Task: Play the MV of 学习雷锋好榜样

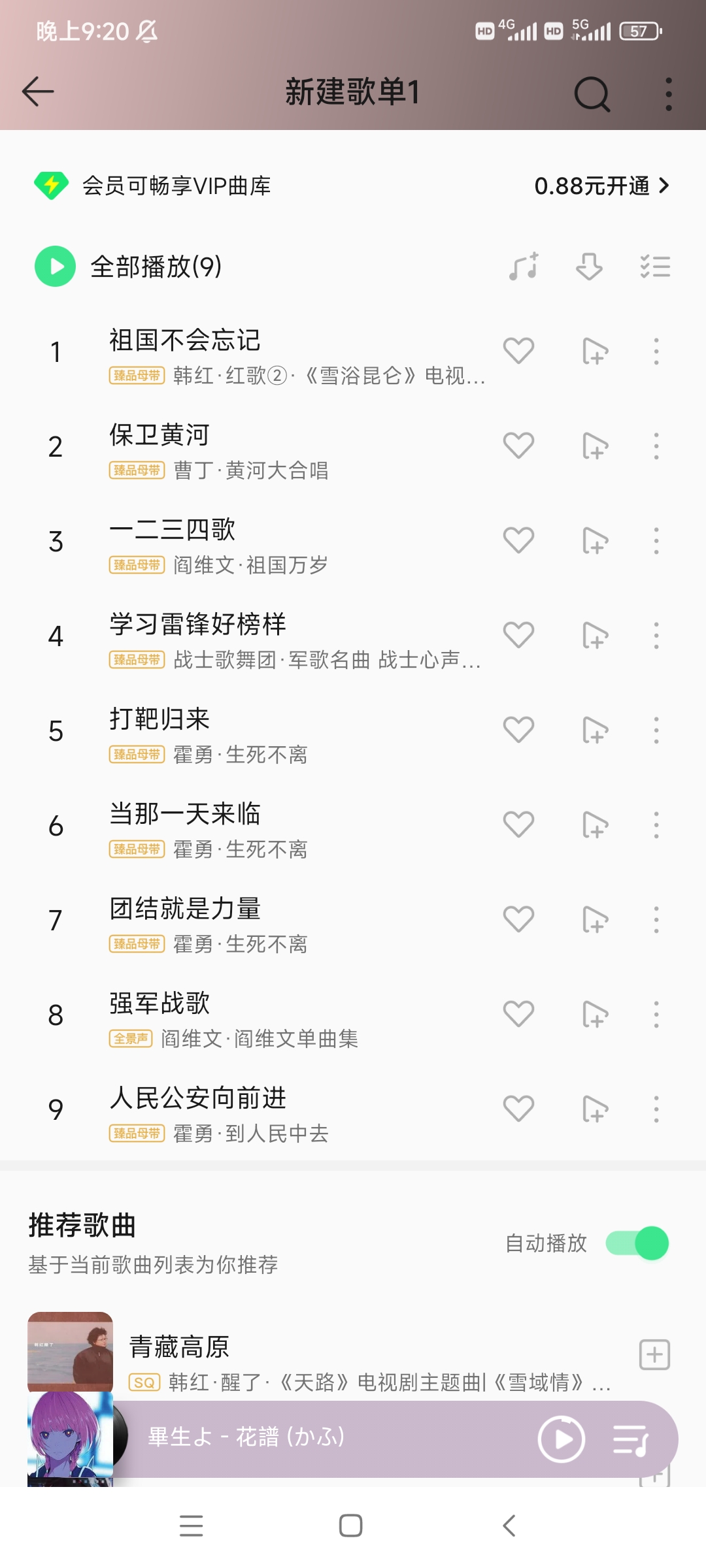Action: [595, 636]
